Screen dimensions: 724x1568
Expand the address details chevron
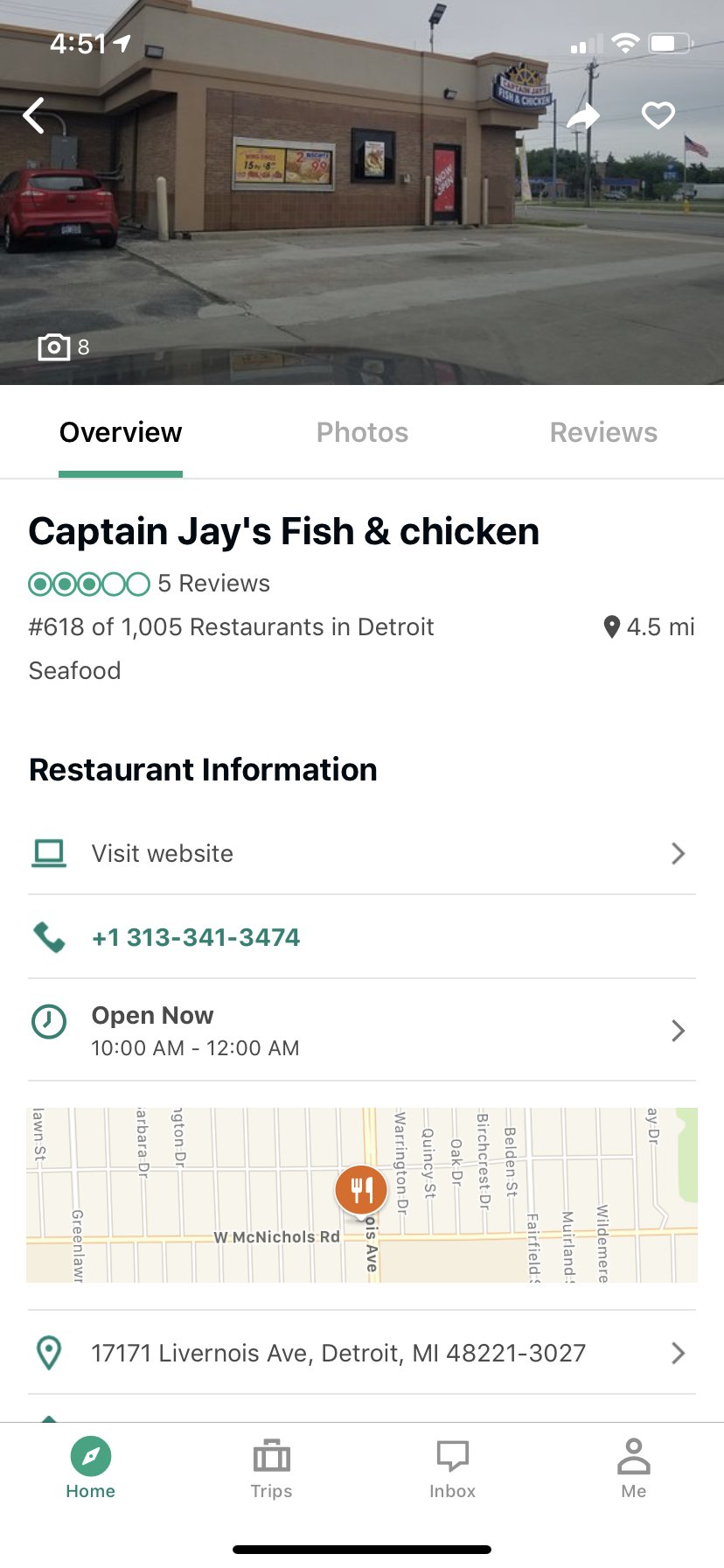pos(678,1353)
